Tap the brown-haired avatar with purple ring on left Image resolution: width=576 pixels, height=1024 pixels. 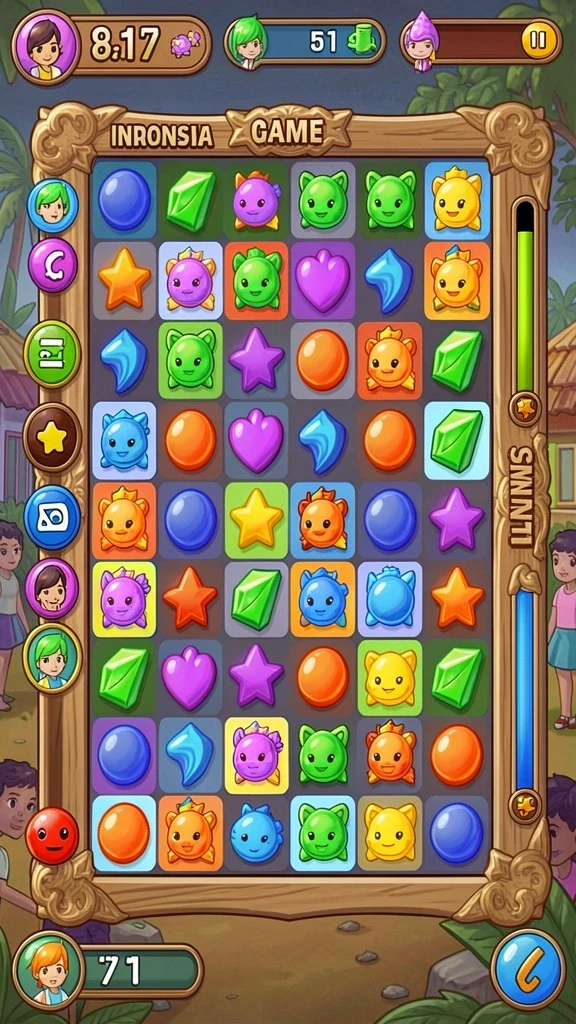pyautogui.click(x=52, y=588)
